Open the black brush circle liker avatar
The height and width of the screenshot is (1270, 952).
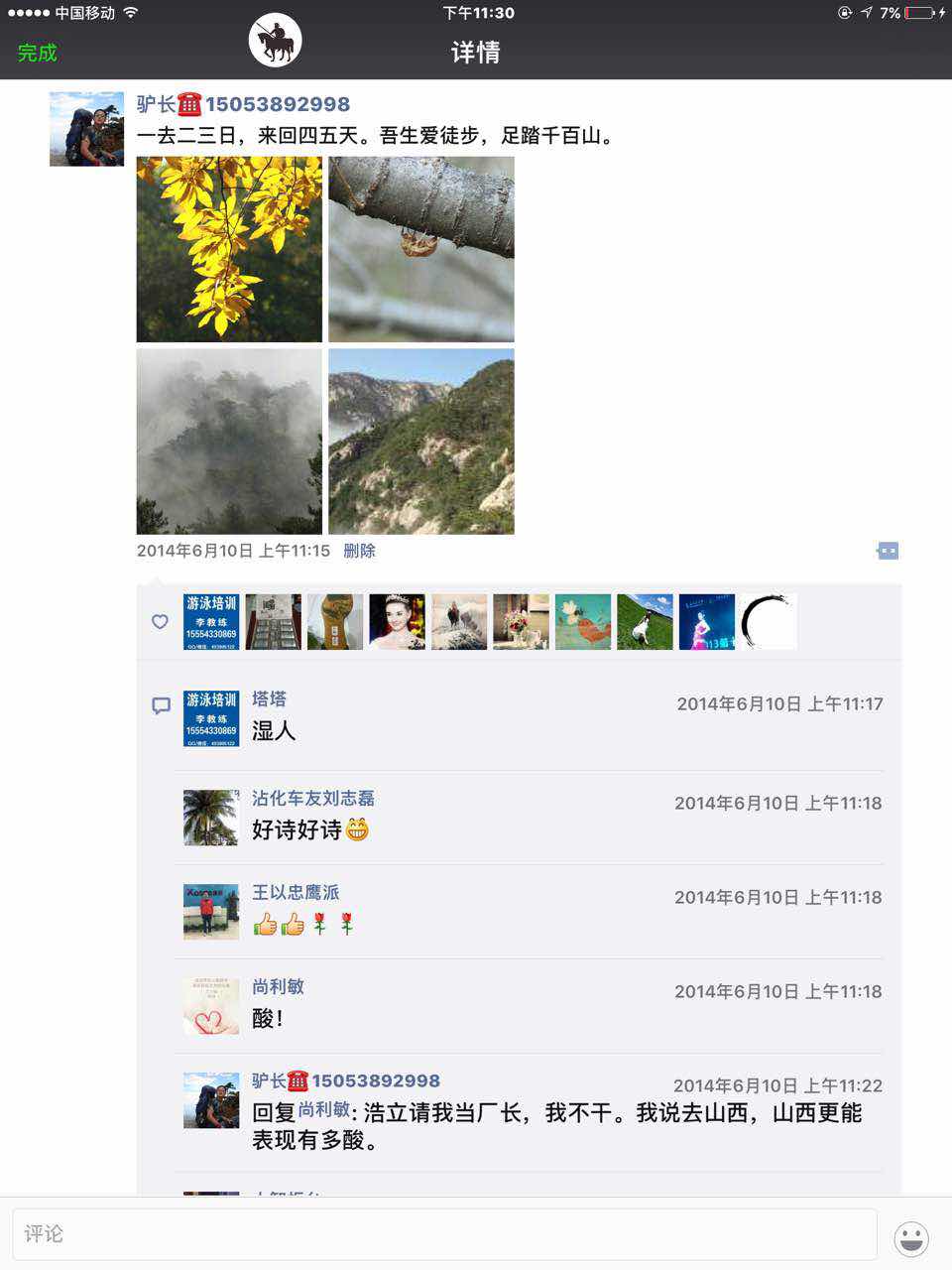769,622
